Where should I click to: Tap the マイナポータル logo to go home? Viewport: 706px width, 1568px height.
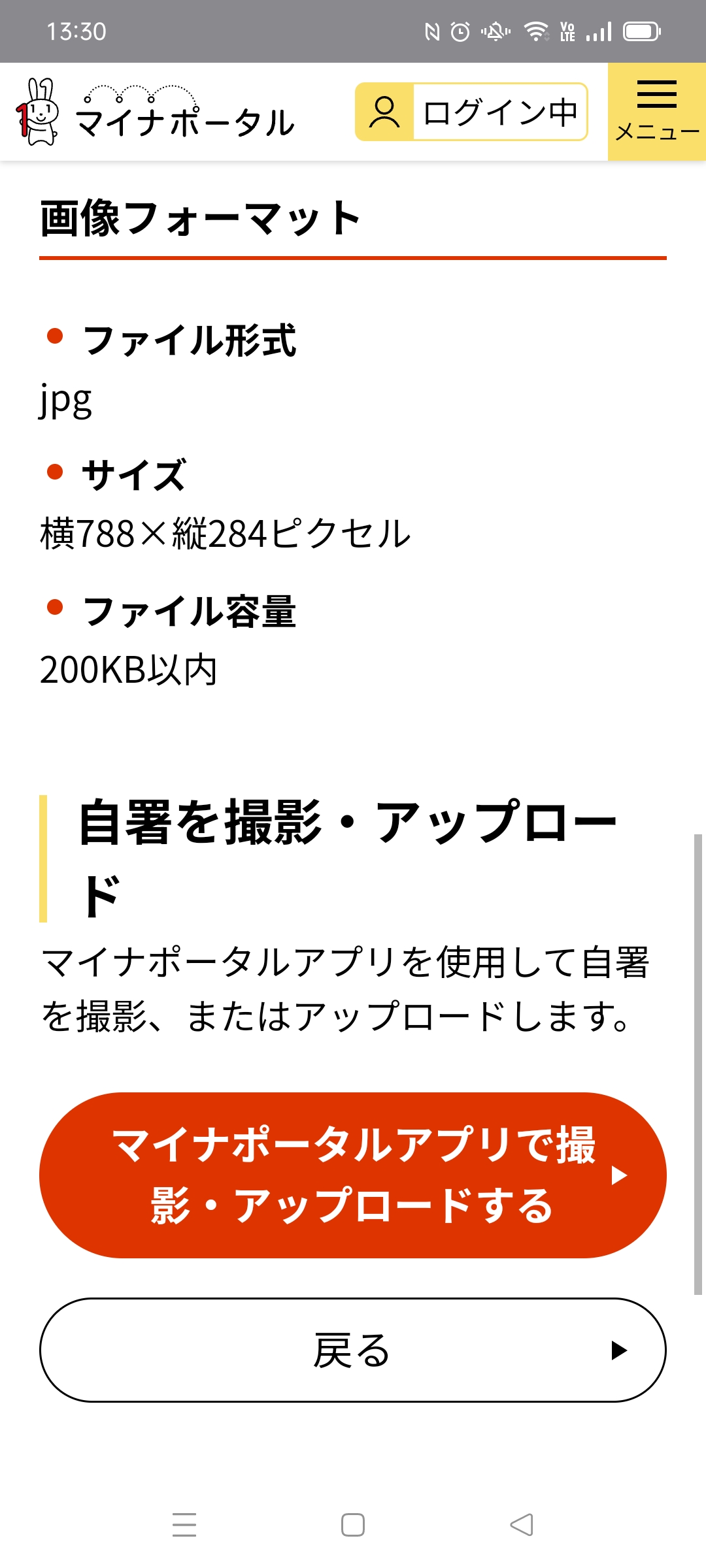pyautogui.click(x=156, y=112)
